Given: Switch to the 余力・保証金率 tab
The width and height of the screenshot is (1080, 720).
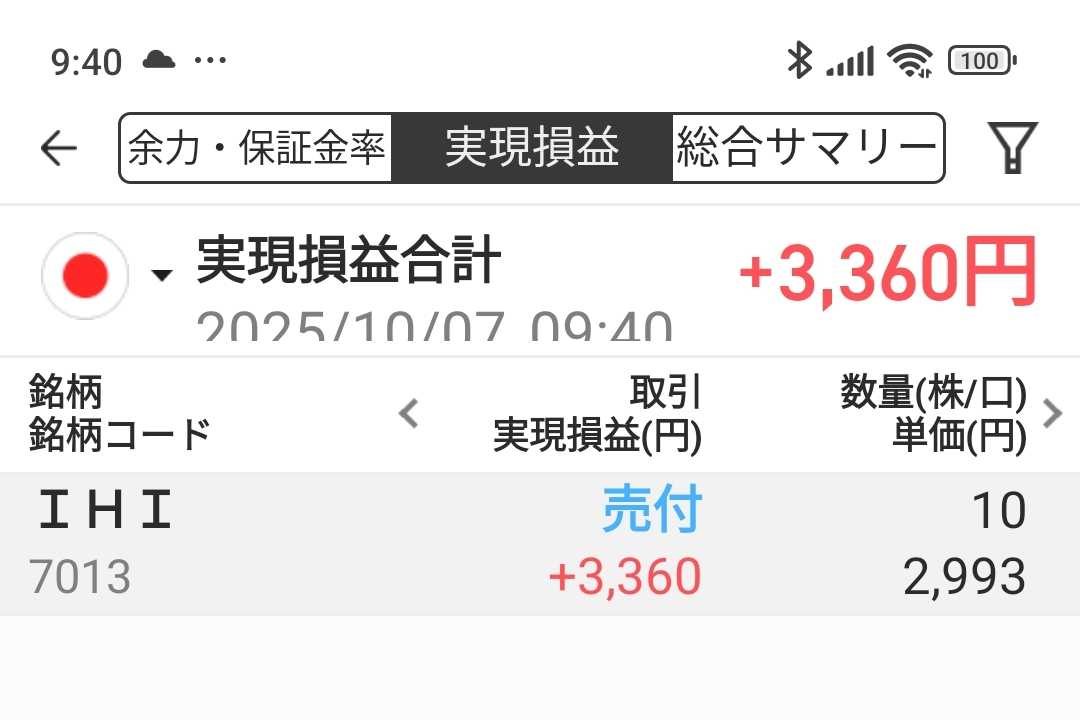Looking at the screenshot, I should pos(256,149).
